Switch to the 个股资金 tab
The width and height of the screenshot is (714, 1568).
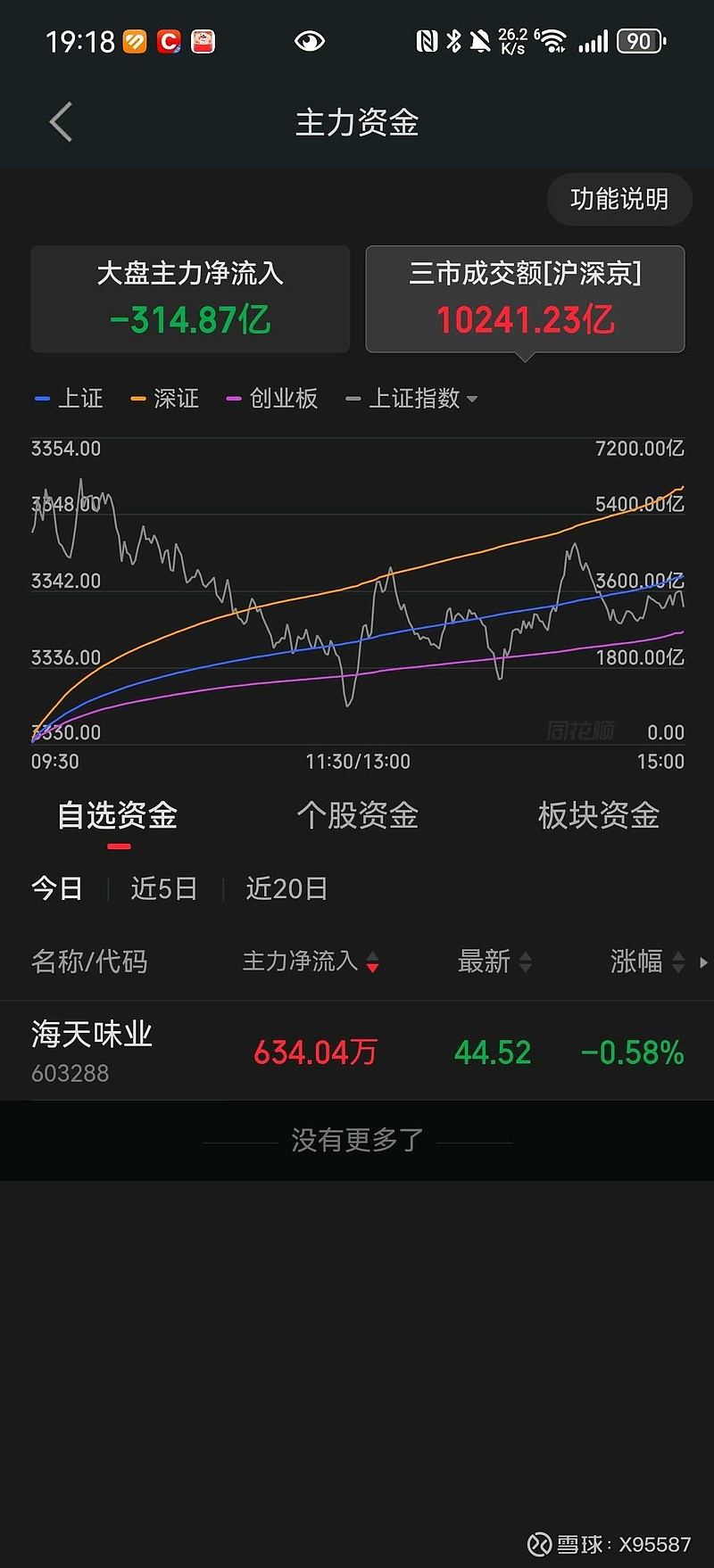pos(357,815)
